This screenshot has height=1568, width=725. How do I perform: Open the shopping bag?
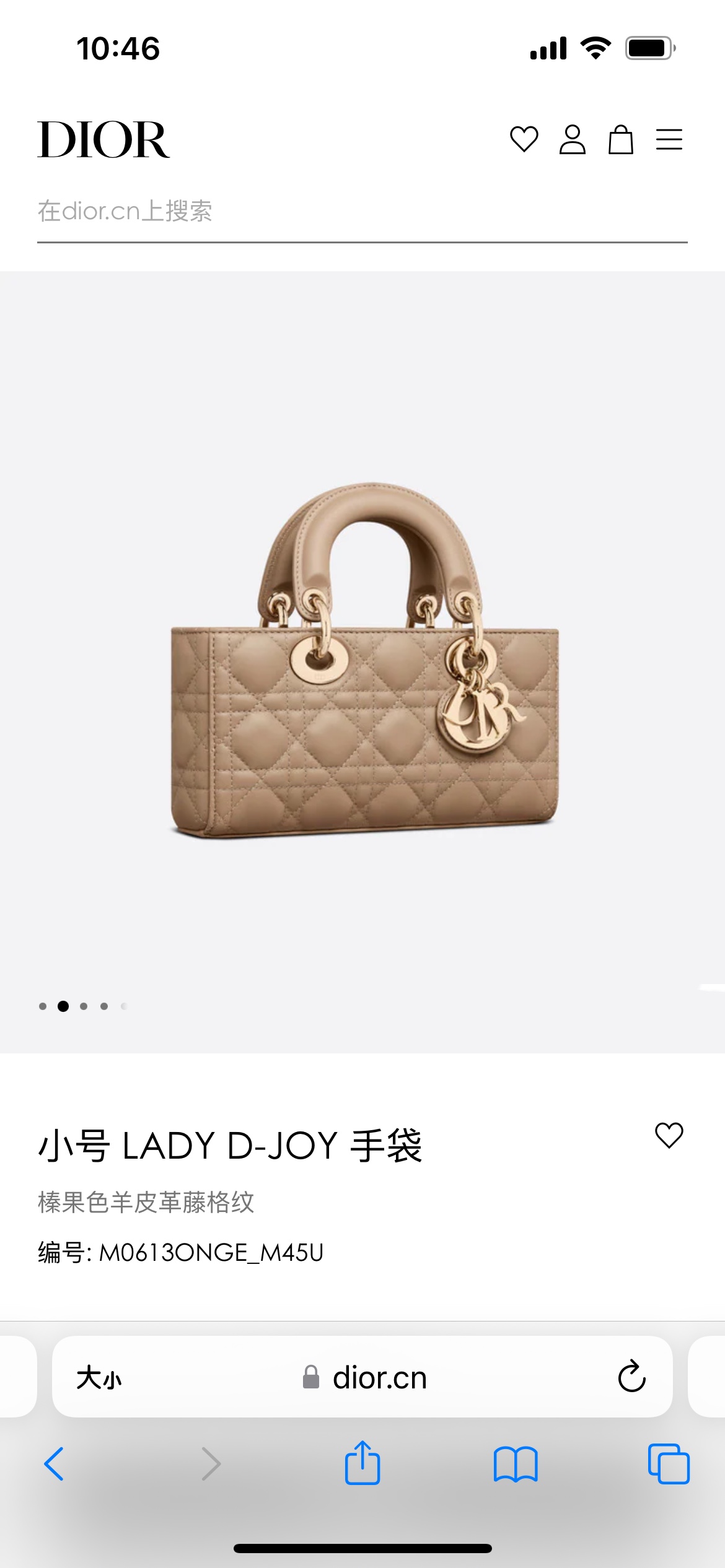(x=620, y=139)
